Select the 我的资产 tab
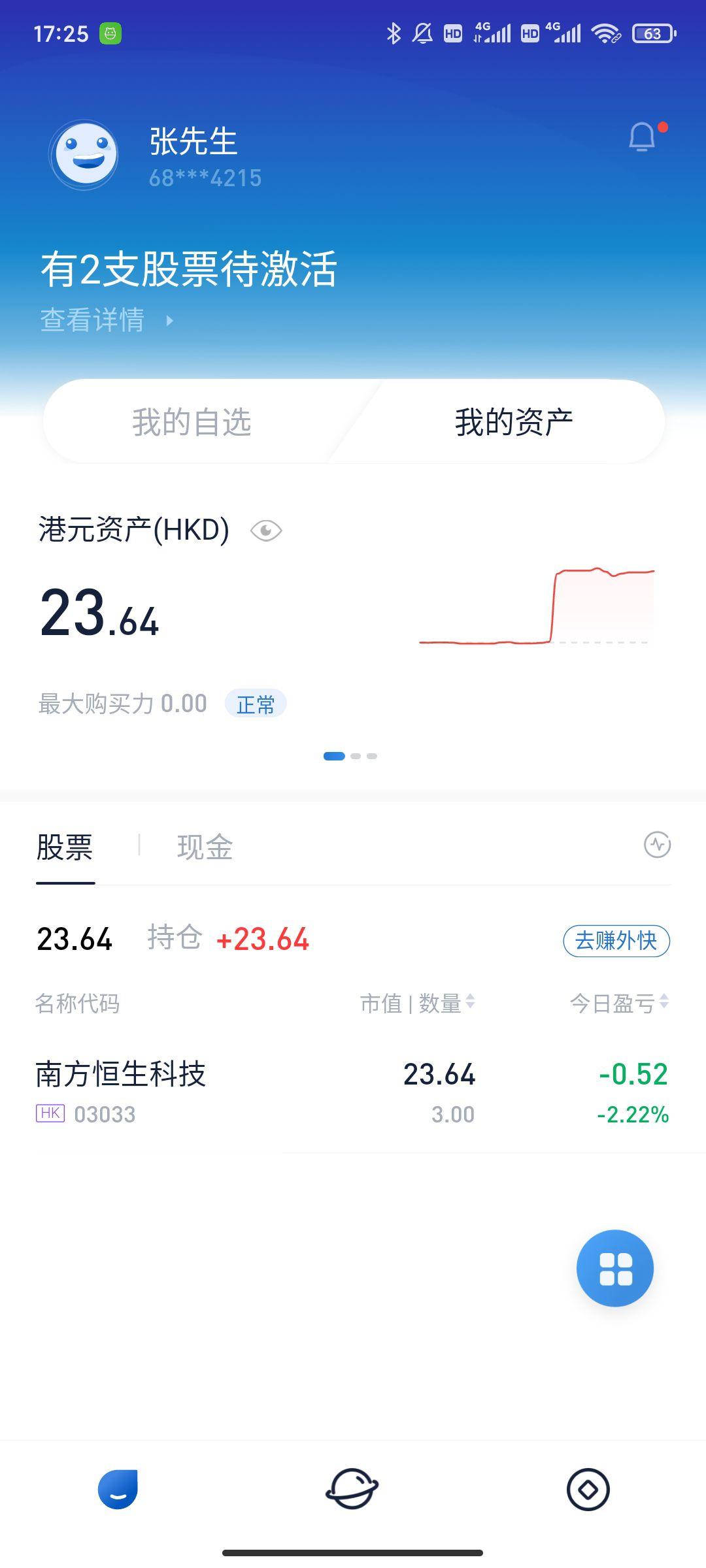The width and height of the screenshot is (706, 1568). pos(514,422)
